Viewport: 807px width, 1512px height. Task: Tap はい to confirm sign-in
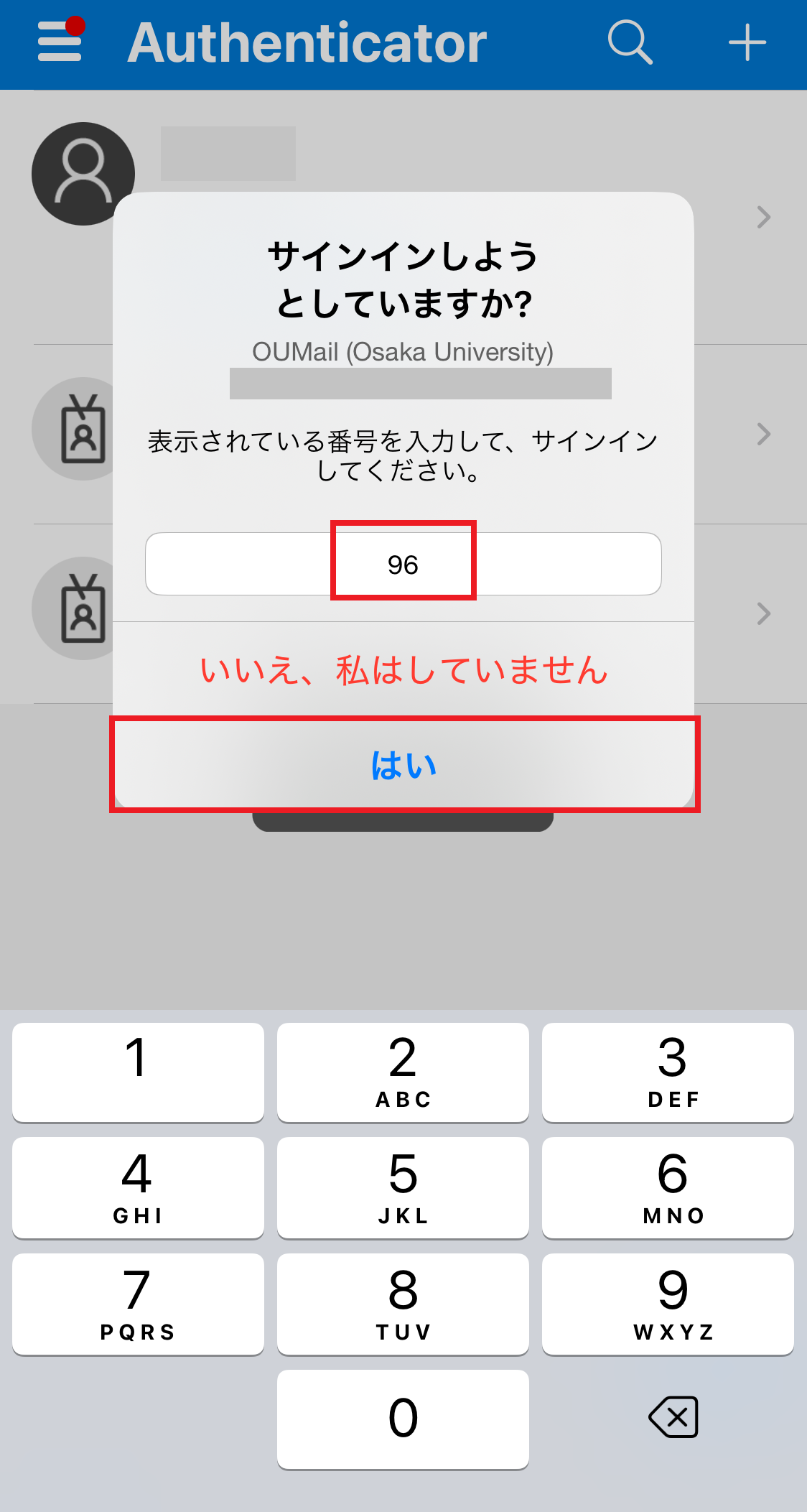pos(403,764)
